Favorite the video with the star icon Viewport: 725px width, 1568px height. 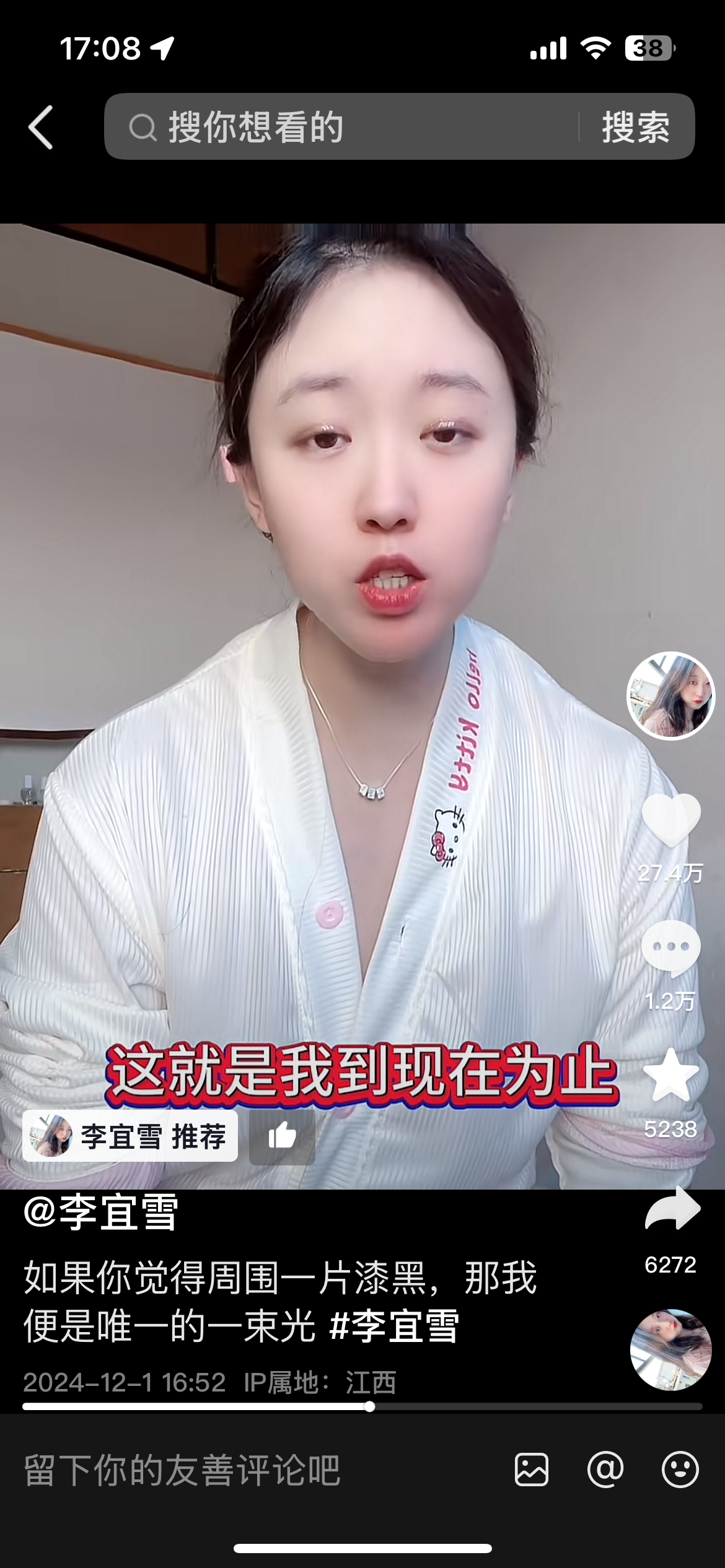click(x=671, y=1076)
